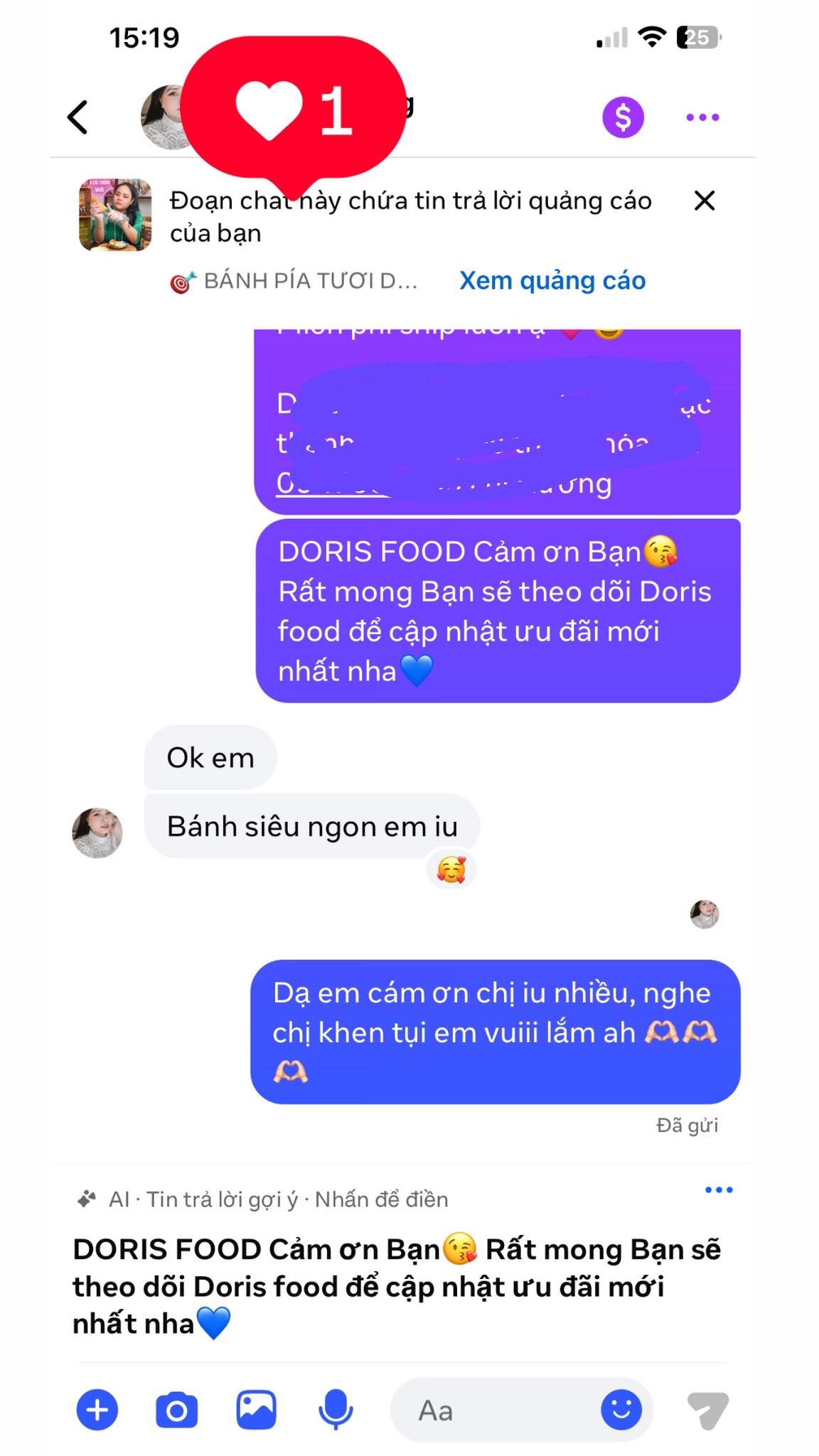Go back from this chat

click(x=77, y=117)
